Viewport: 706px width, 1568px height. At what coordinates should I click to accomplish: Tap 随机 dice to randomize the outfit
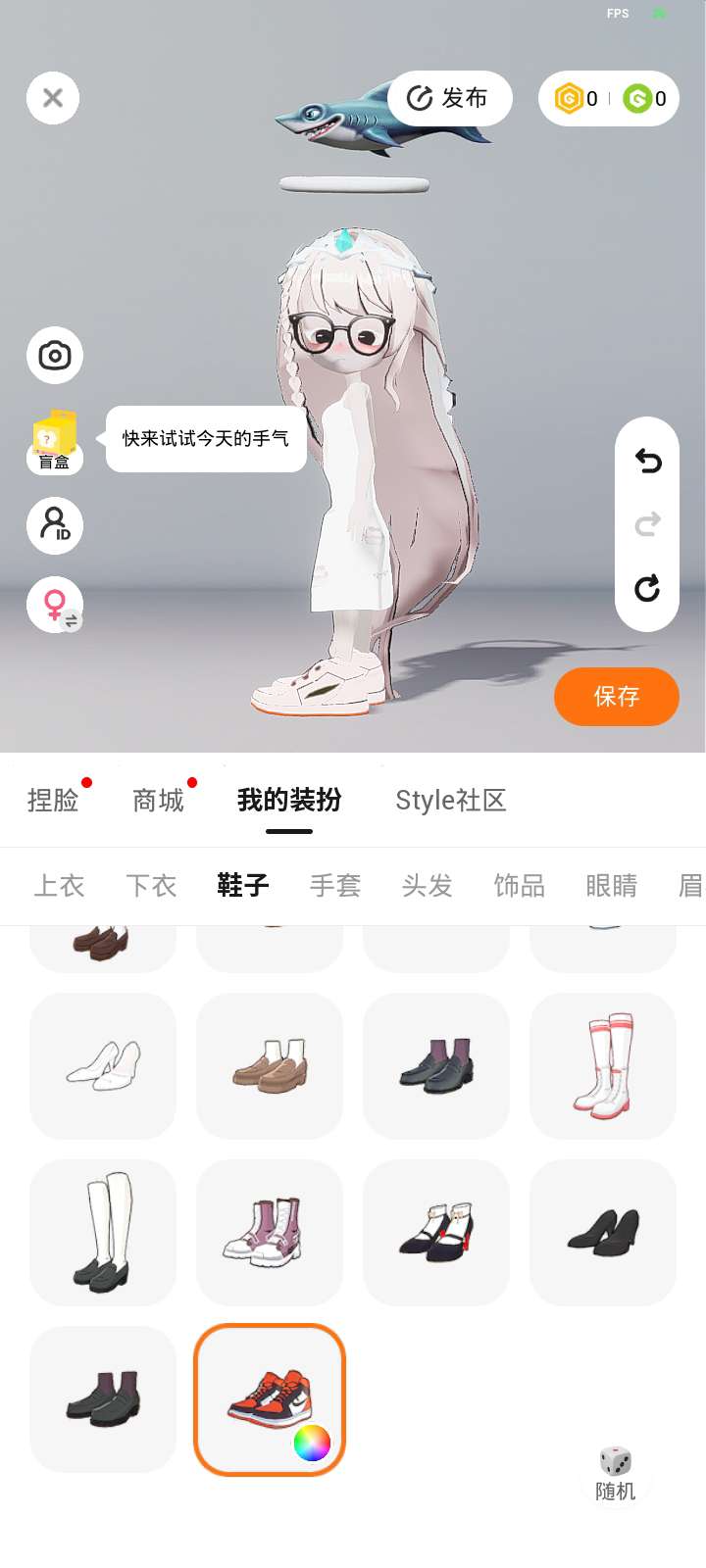(616, 1473)
